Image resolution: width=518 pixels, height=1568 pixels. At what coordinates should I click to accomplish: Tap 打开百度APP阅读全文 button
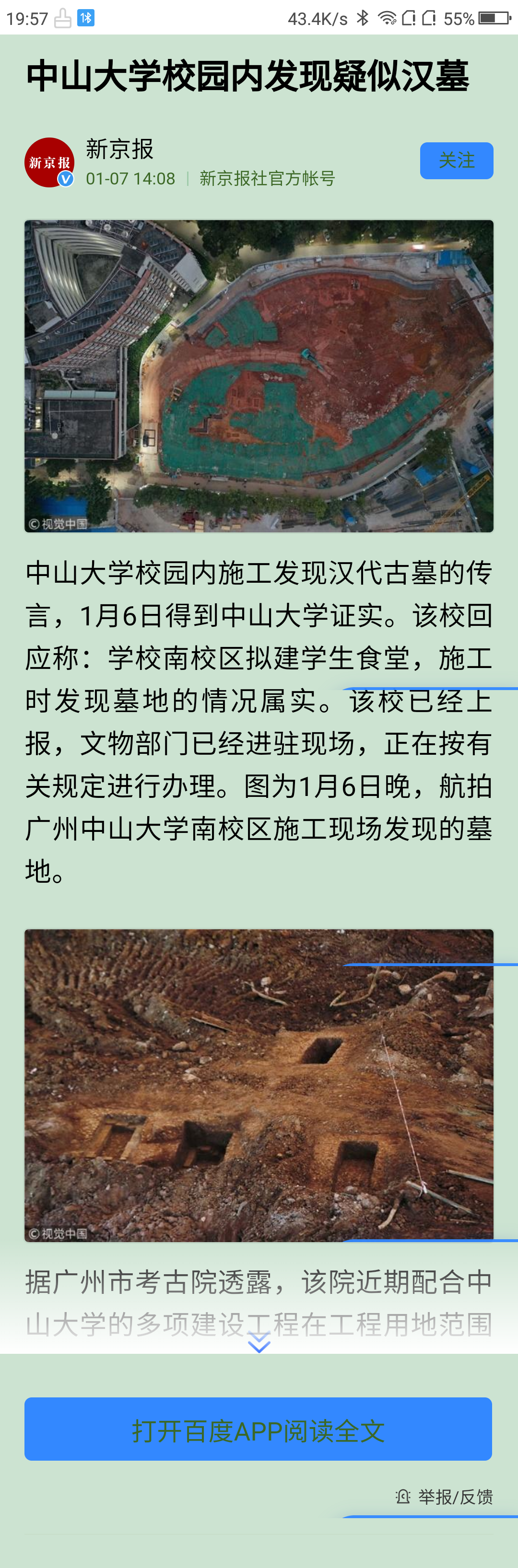(x=259, y=1429)
